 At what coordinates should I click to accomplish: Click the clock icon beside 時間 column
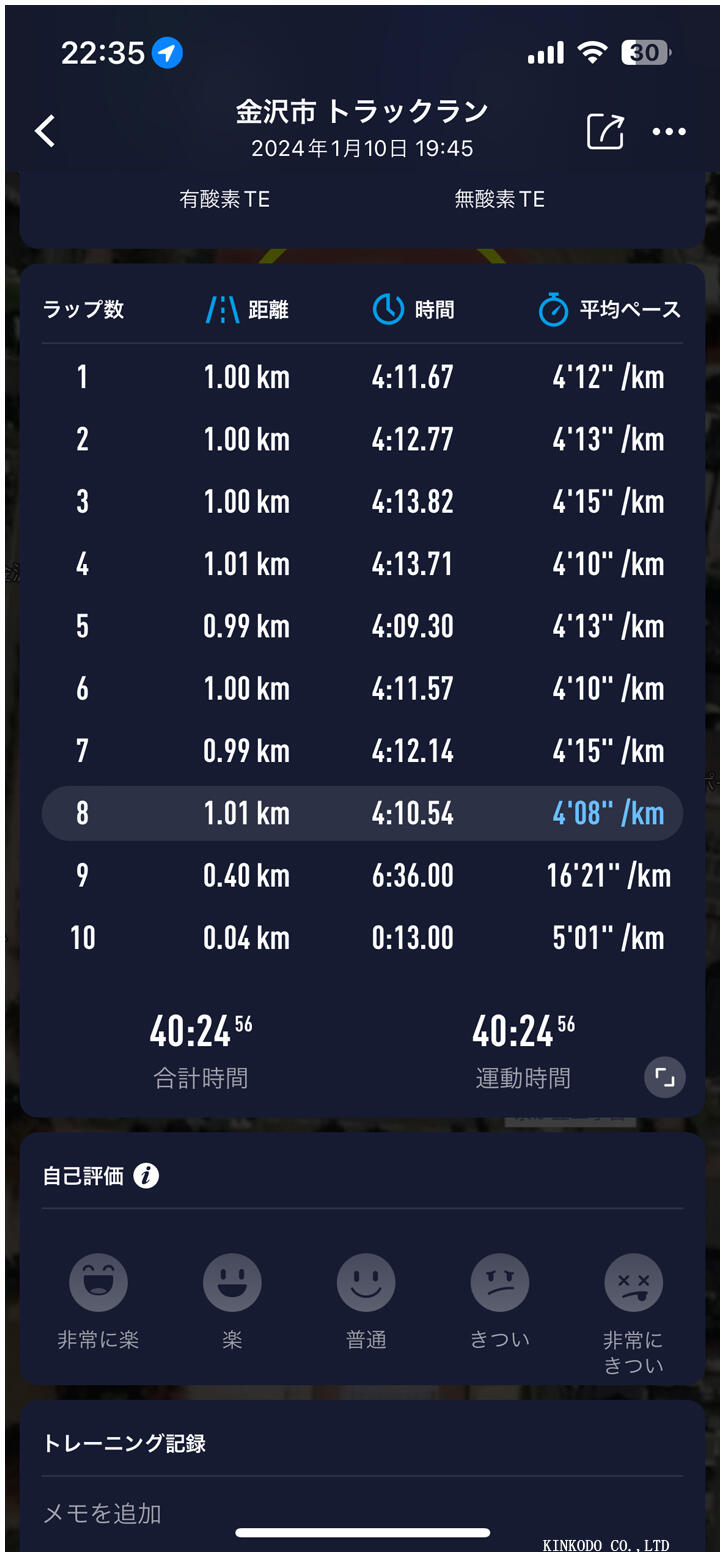click(x=388, y=310)
